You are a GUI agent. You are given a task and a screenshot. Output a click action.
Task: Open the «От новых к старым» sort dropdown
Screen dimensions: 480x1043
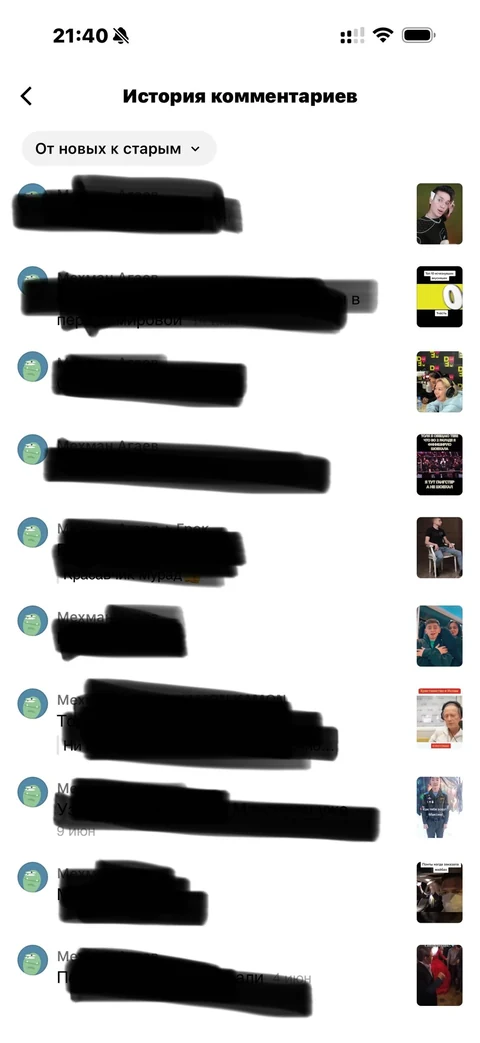click(x=119, y=148)
